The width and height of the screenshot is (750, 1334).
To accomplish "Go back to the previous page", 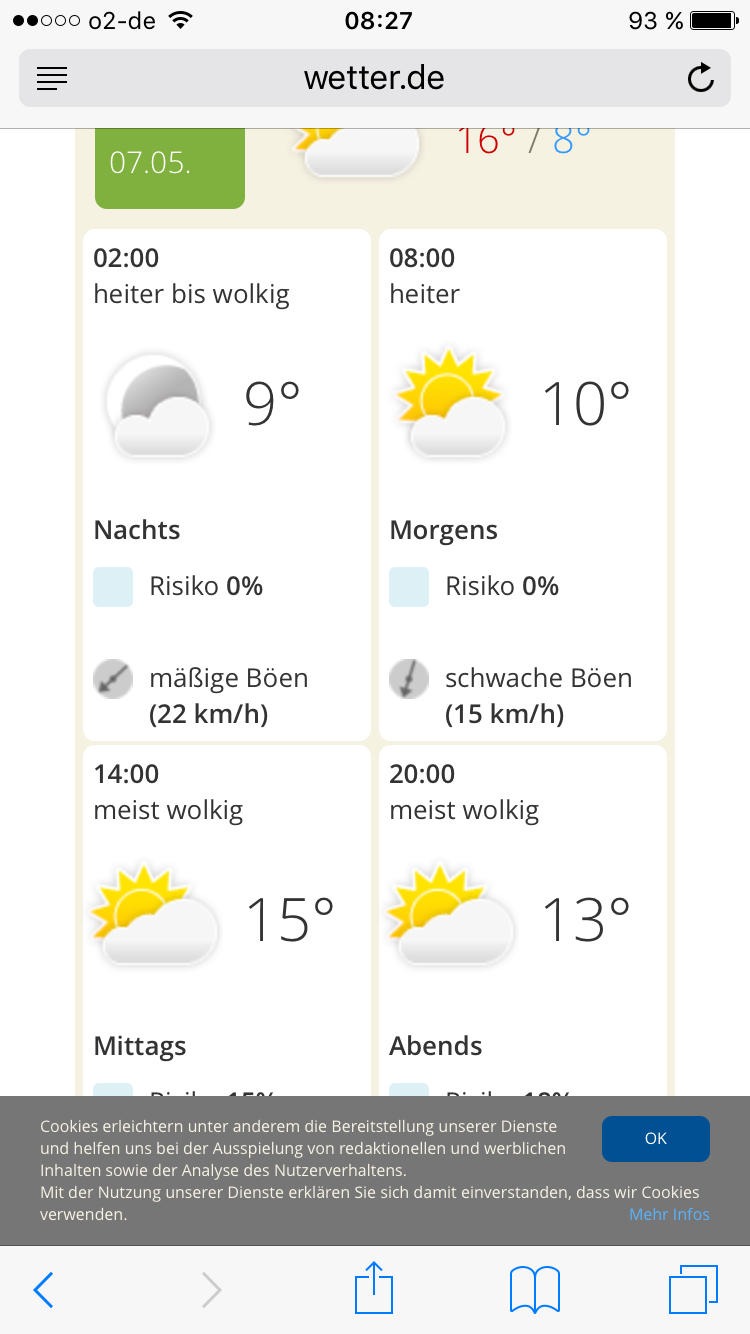I will (43, 1290).
